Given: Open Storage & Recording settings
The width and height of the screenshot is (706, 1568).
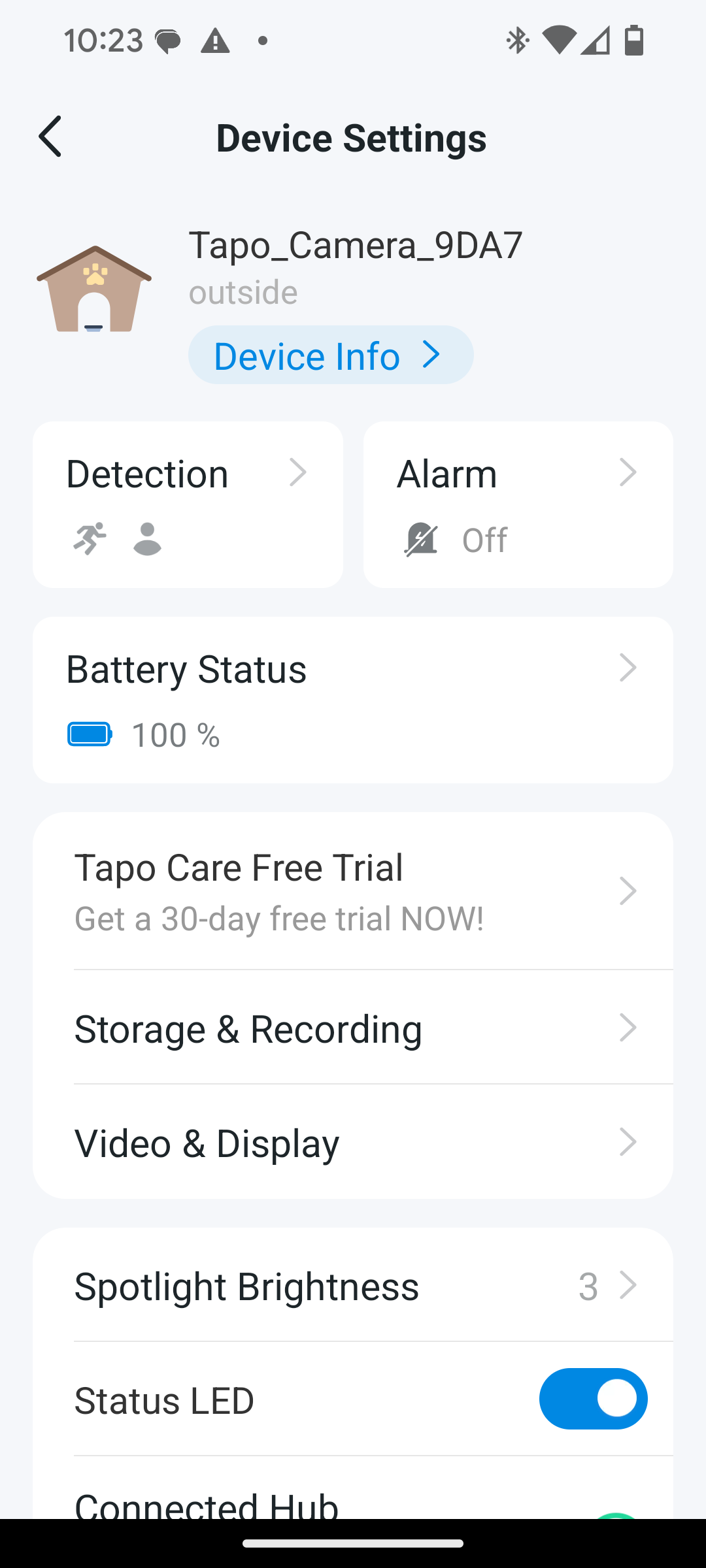Looking at the screenshot, I should click(353, 1028).
